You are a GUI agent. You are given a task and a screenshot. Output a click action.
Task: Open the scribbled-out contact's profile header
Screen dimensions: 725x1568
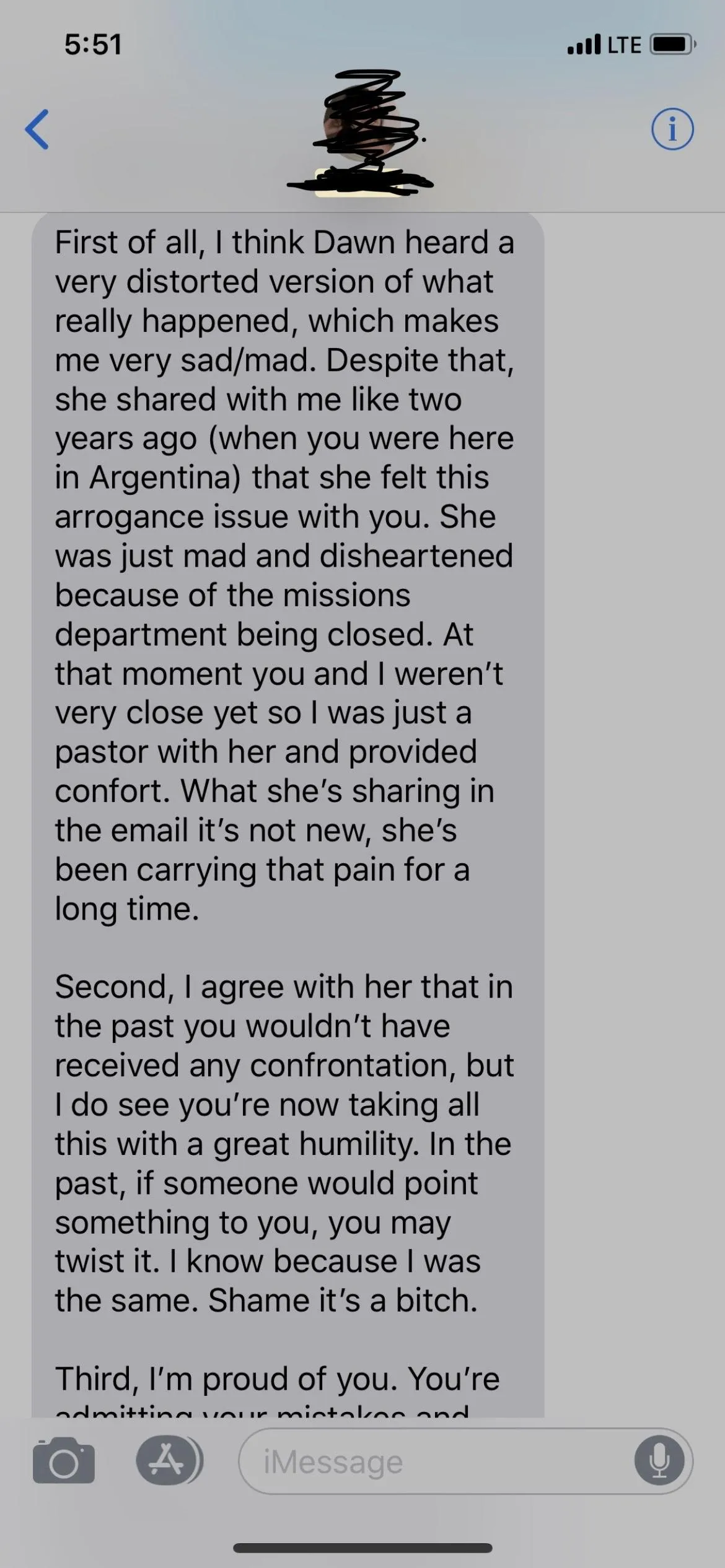click(x=361, y=133)
